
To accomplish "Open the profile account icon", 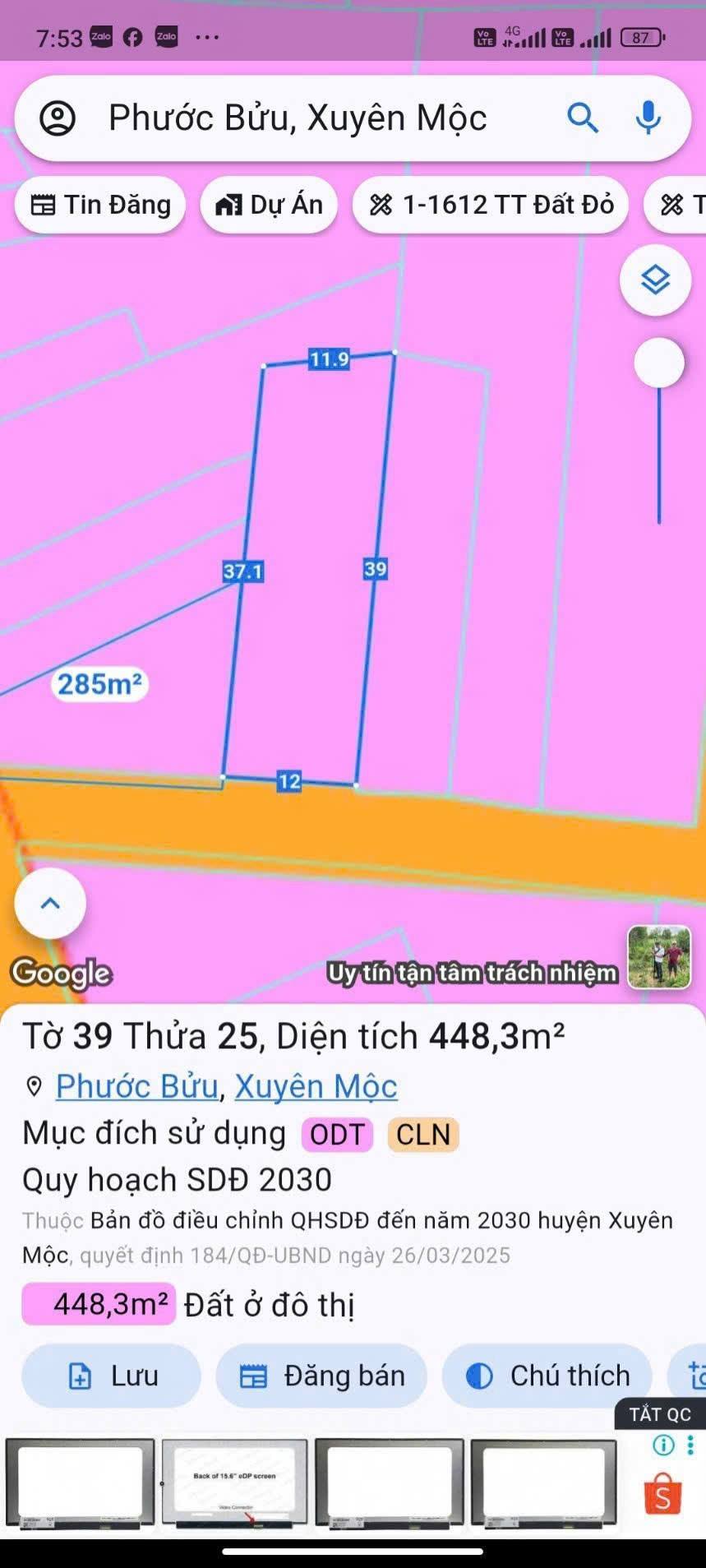I will (58, 118).
